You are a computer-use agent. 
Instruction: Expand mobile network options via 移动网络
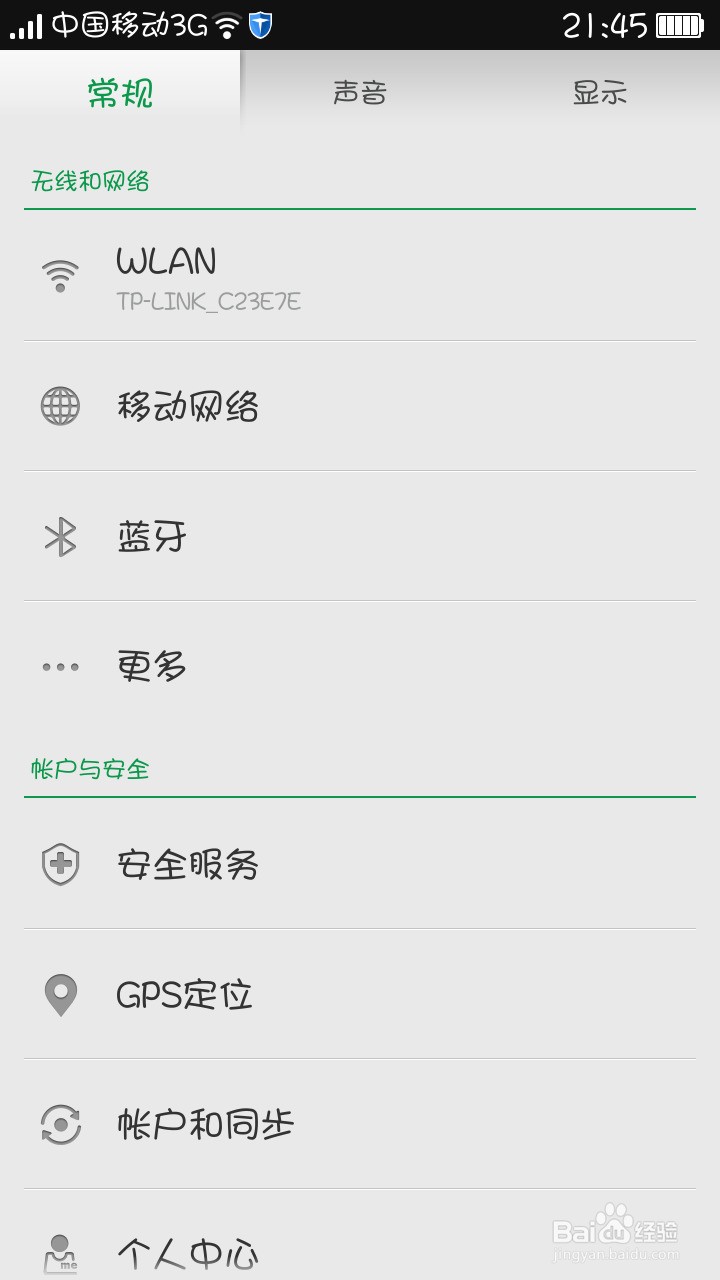pos(190,406)
